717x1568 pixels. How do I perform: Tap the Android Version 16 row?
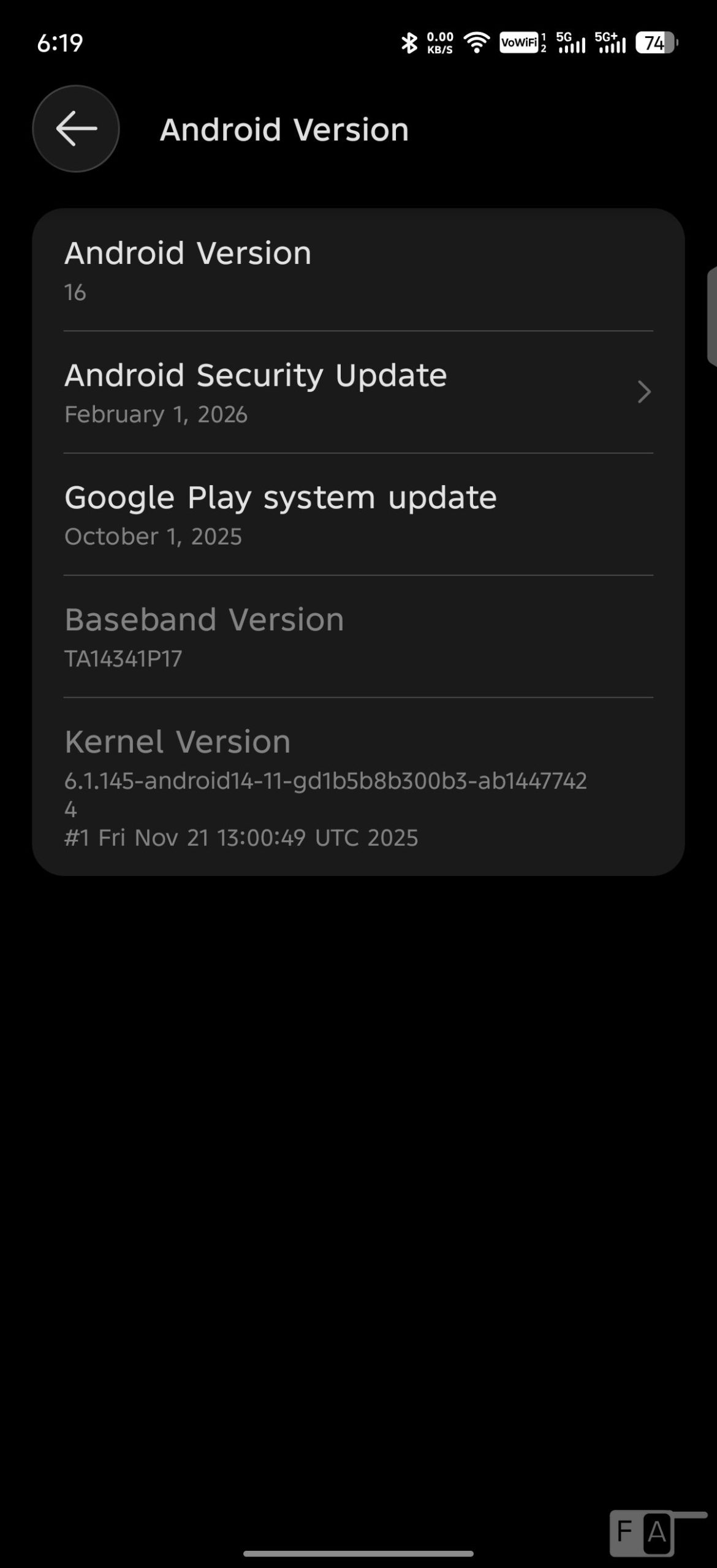pos(358,270)
